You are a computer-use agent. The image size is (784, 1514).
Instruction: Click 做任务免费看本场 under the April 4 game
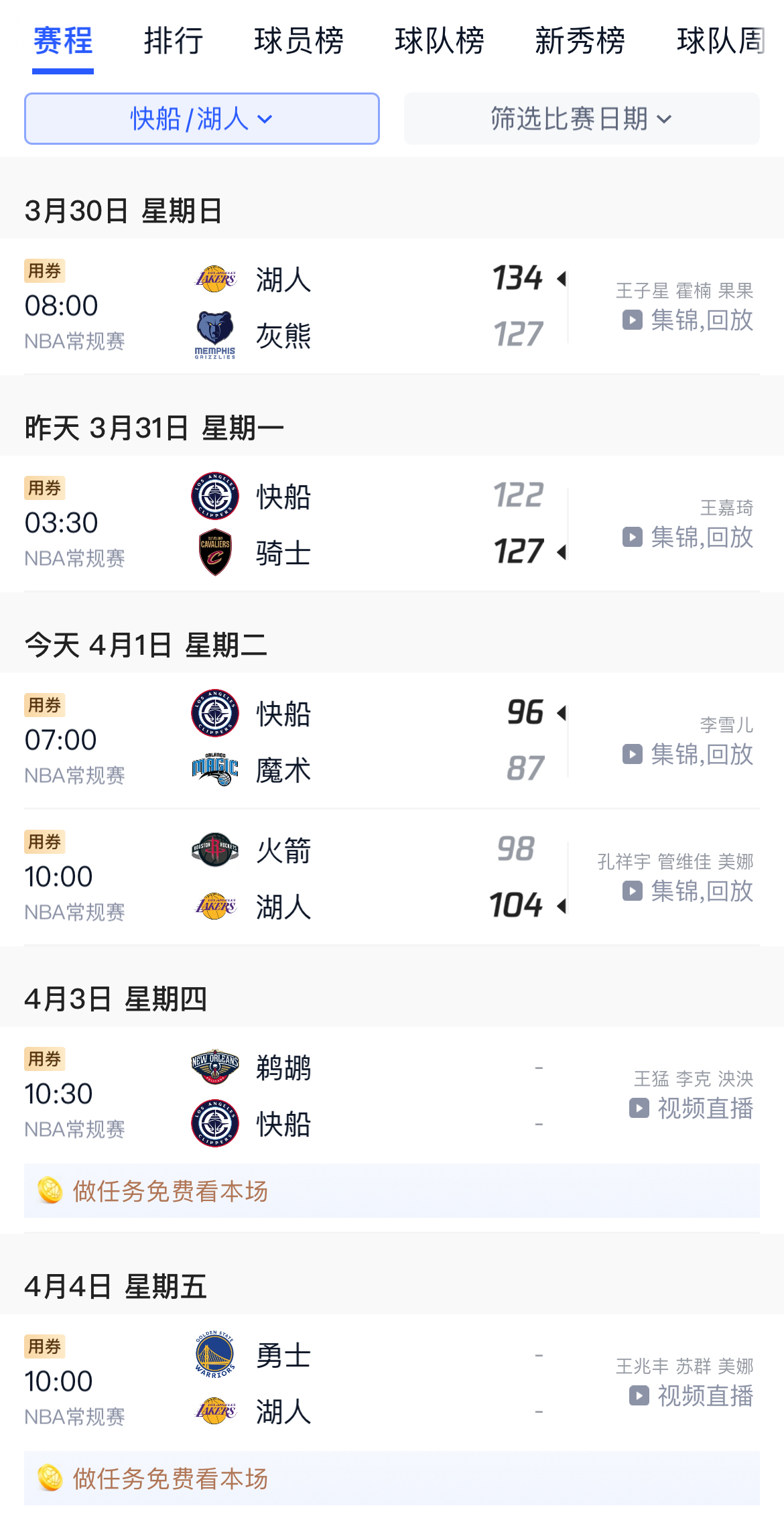171,1478
